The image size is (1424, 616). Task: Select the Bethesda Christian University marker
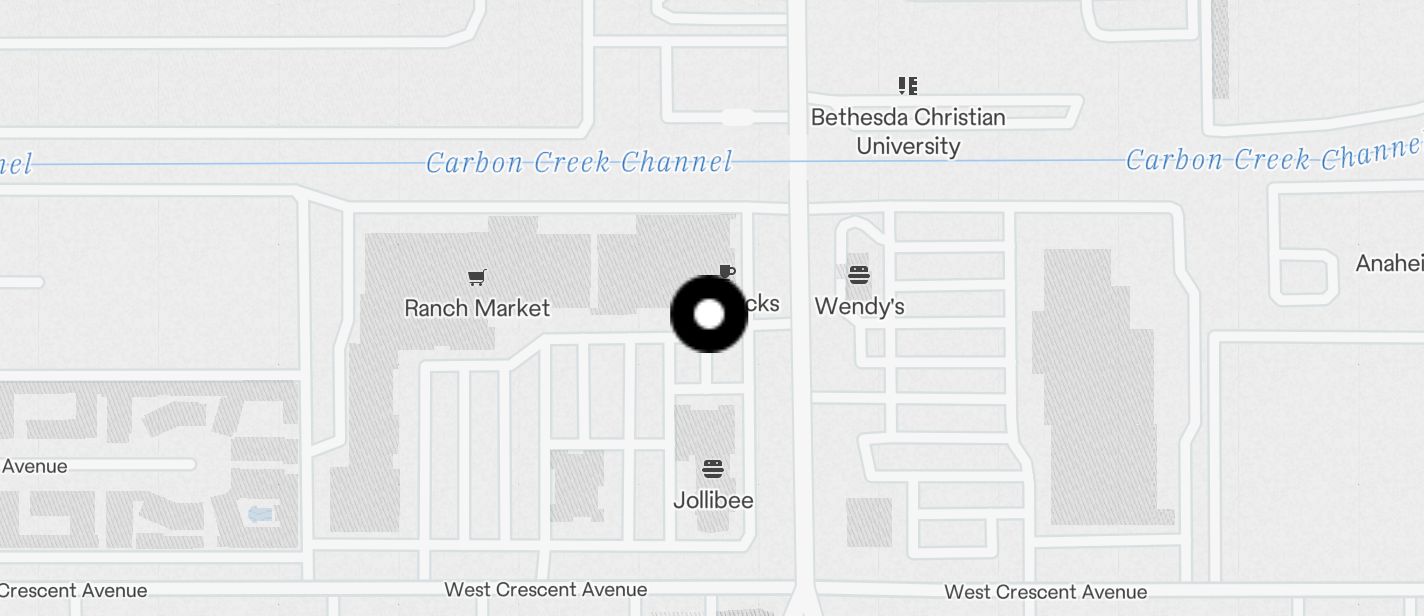coord(907,86)
